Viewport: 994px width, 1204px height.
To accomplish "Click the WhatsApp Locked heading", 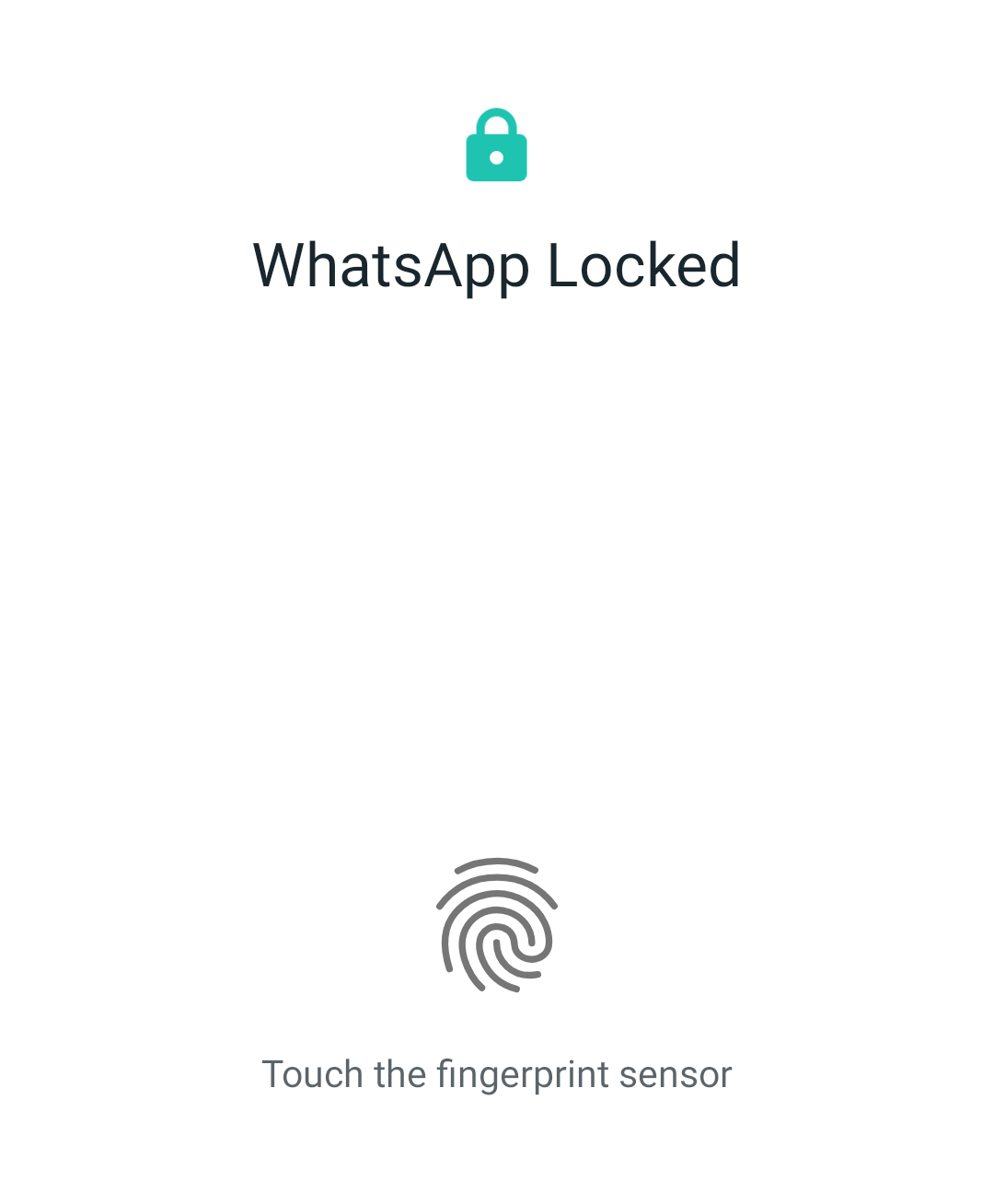I will (x=497, y=266).
